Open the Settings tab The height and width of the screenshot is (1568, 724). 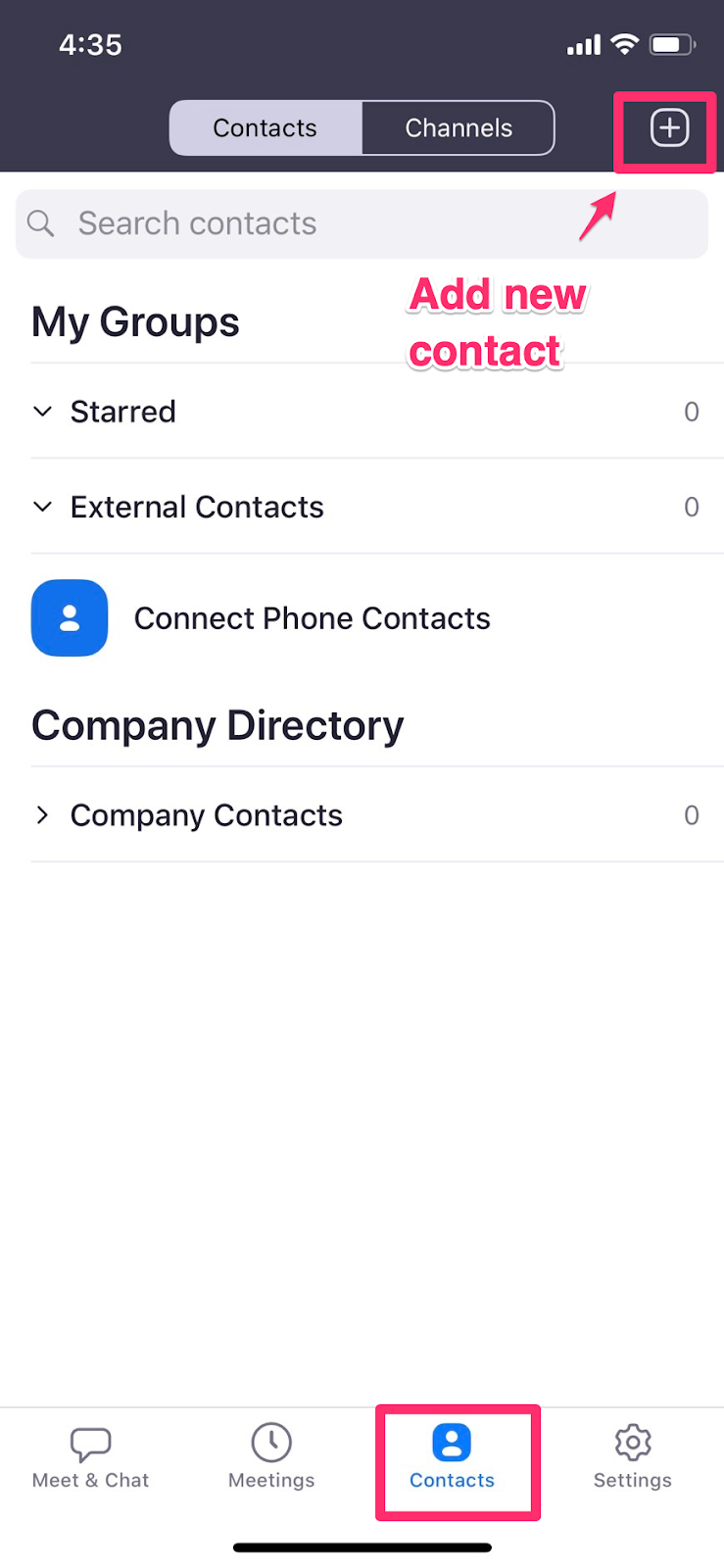coord(633,1458)
